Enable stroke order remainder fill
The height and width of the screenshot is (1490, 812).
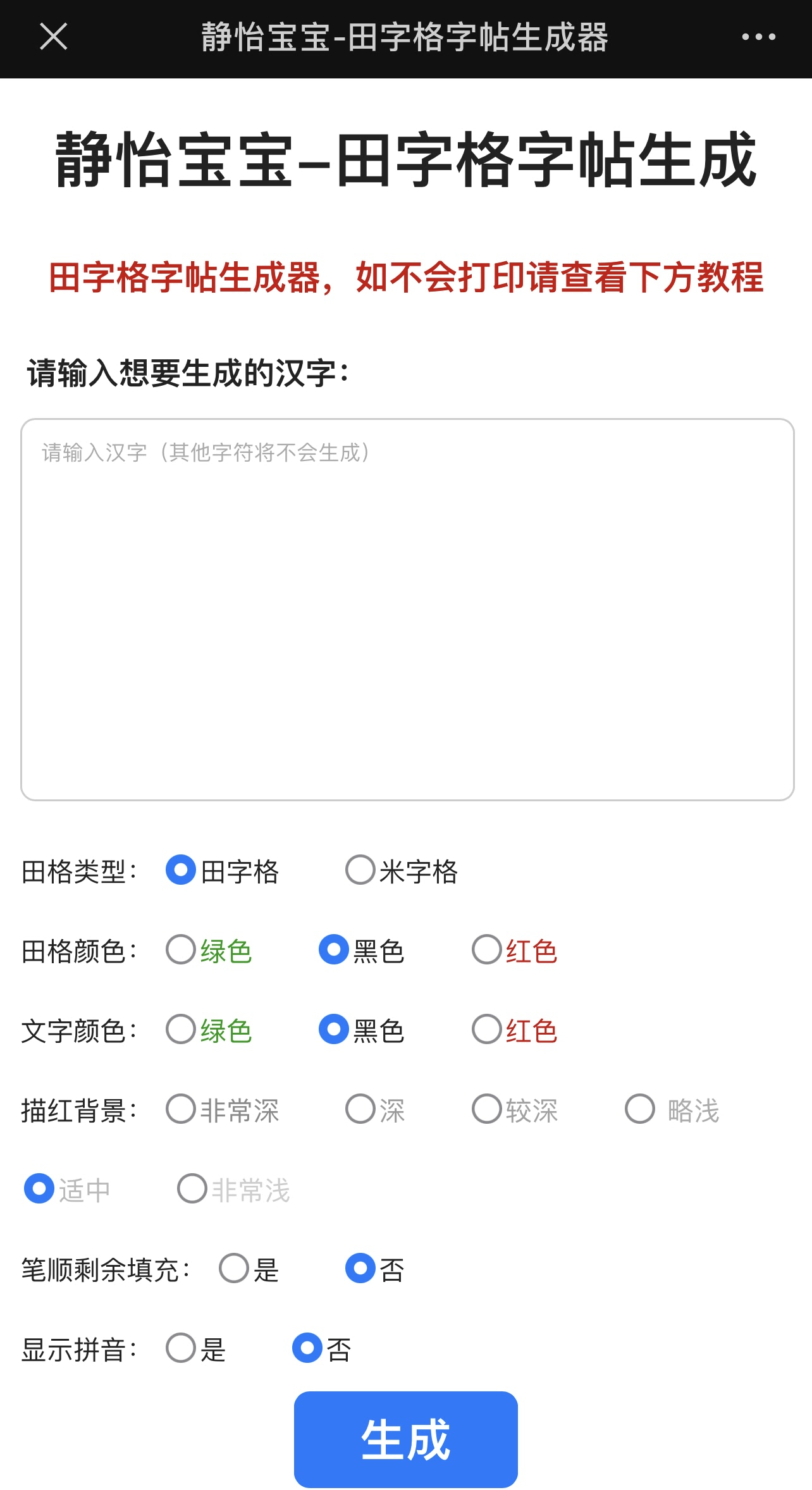click(233, 1269)
